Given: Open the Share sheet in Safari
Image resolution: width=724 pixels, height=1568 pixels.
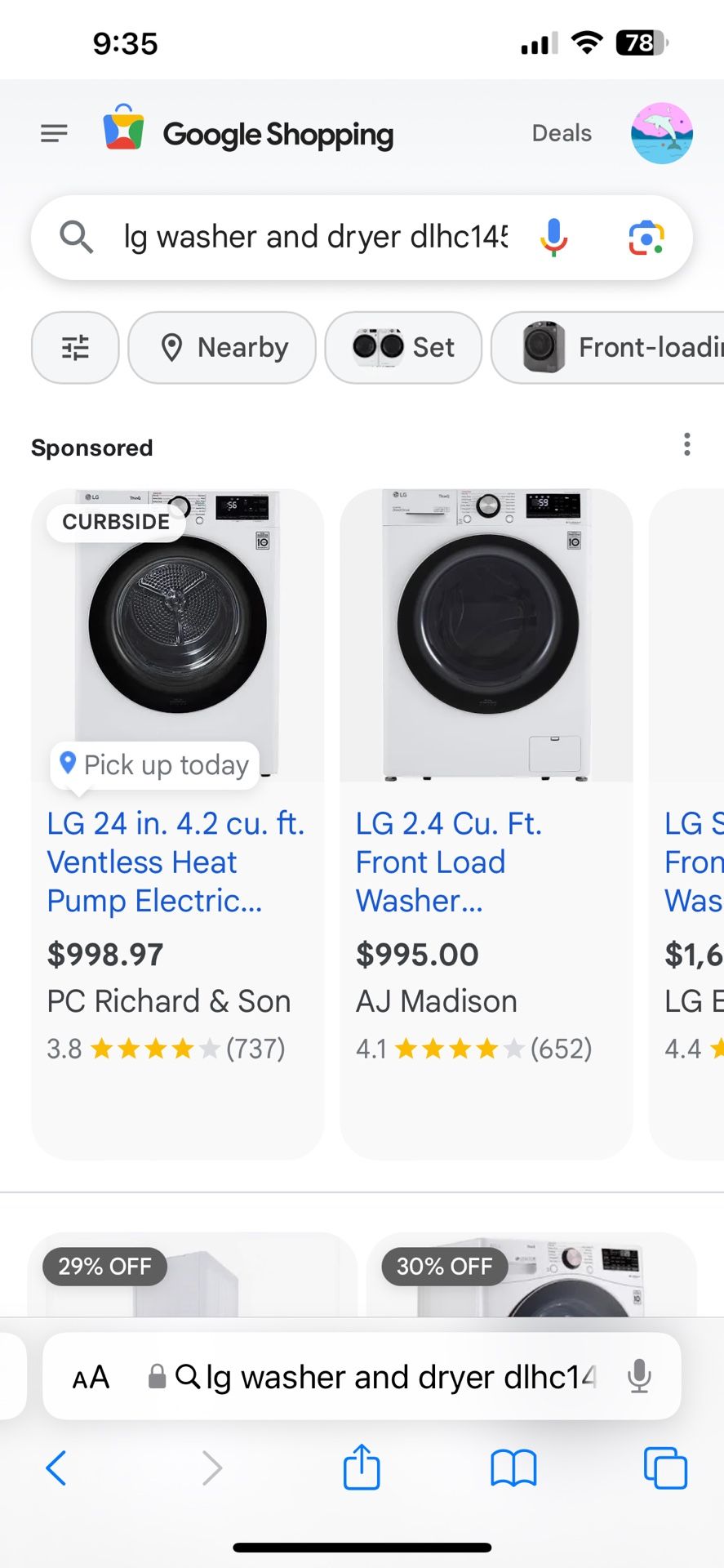Looking at the screenshot, I should point(362,1468).
